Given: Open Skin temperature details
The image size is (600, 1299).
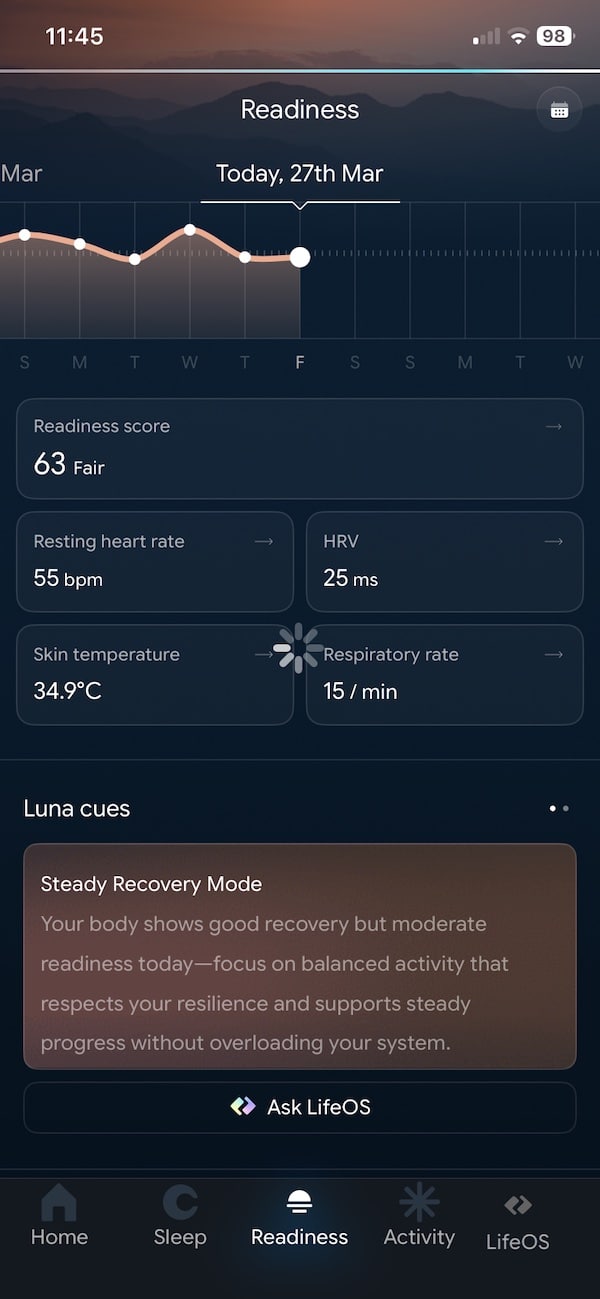Looking at the screenshot, I should point(155,674).
